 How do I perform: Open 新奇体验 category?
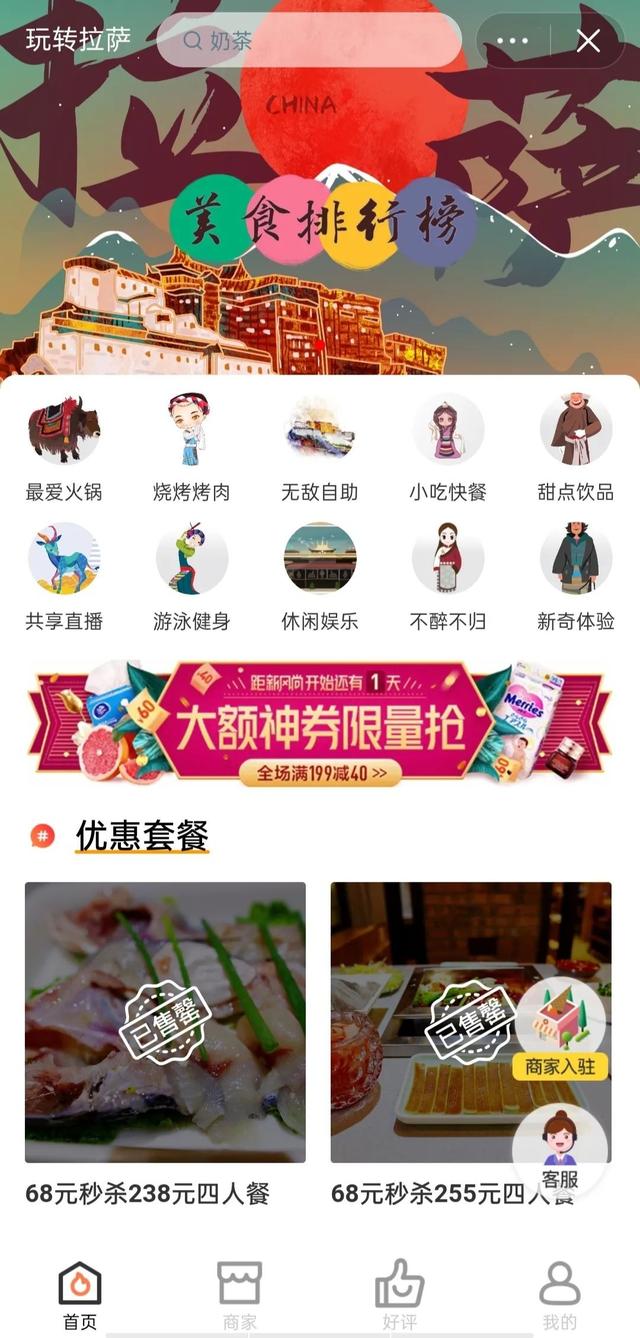(576, 577)
